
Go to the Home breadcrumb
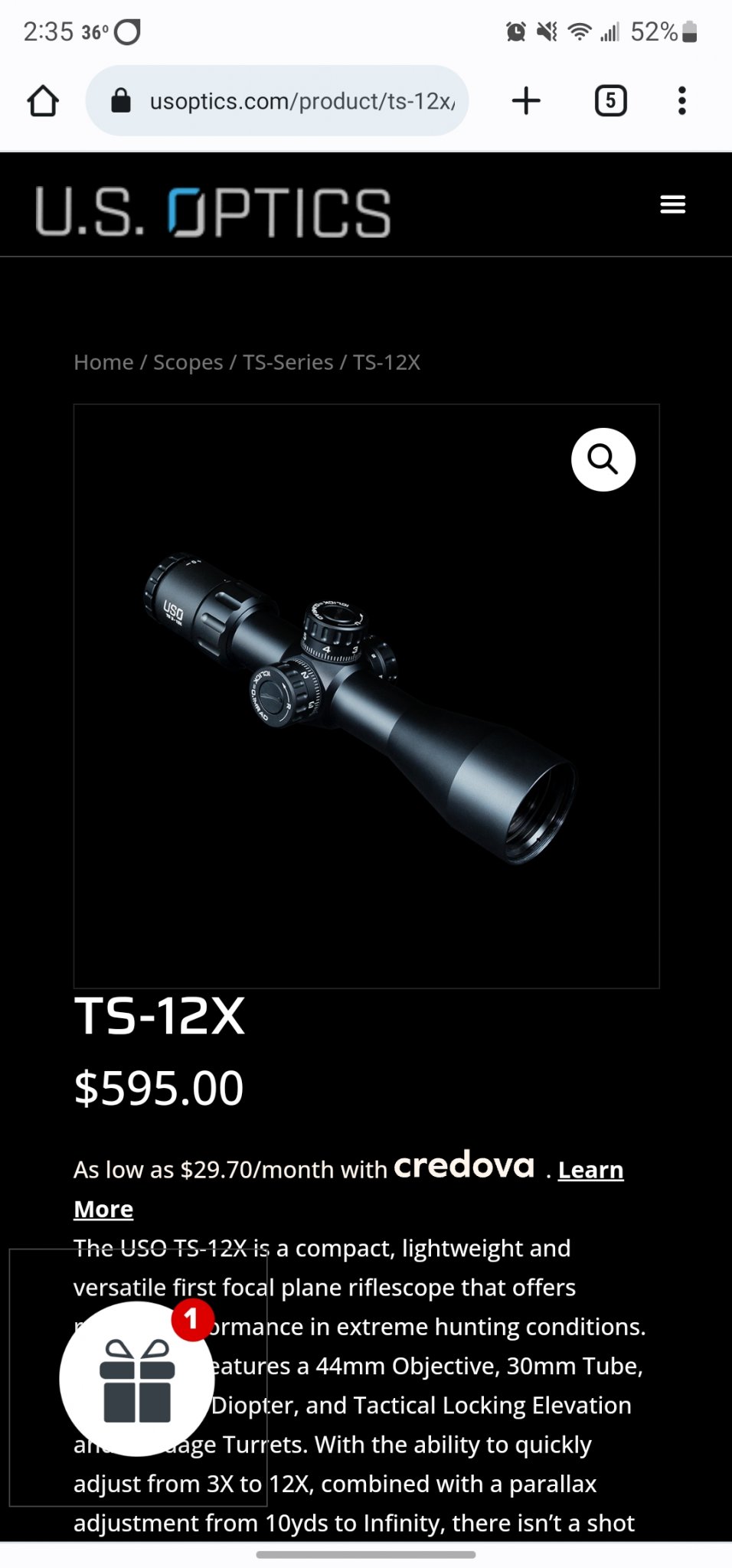click(x=103, y=362)
